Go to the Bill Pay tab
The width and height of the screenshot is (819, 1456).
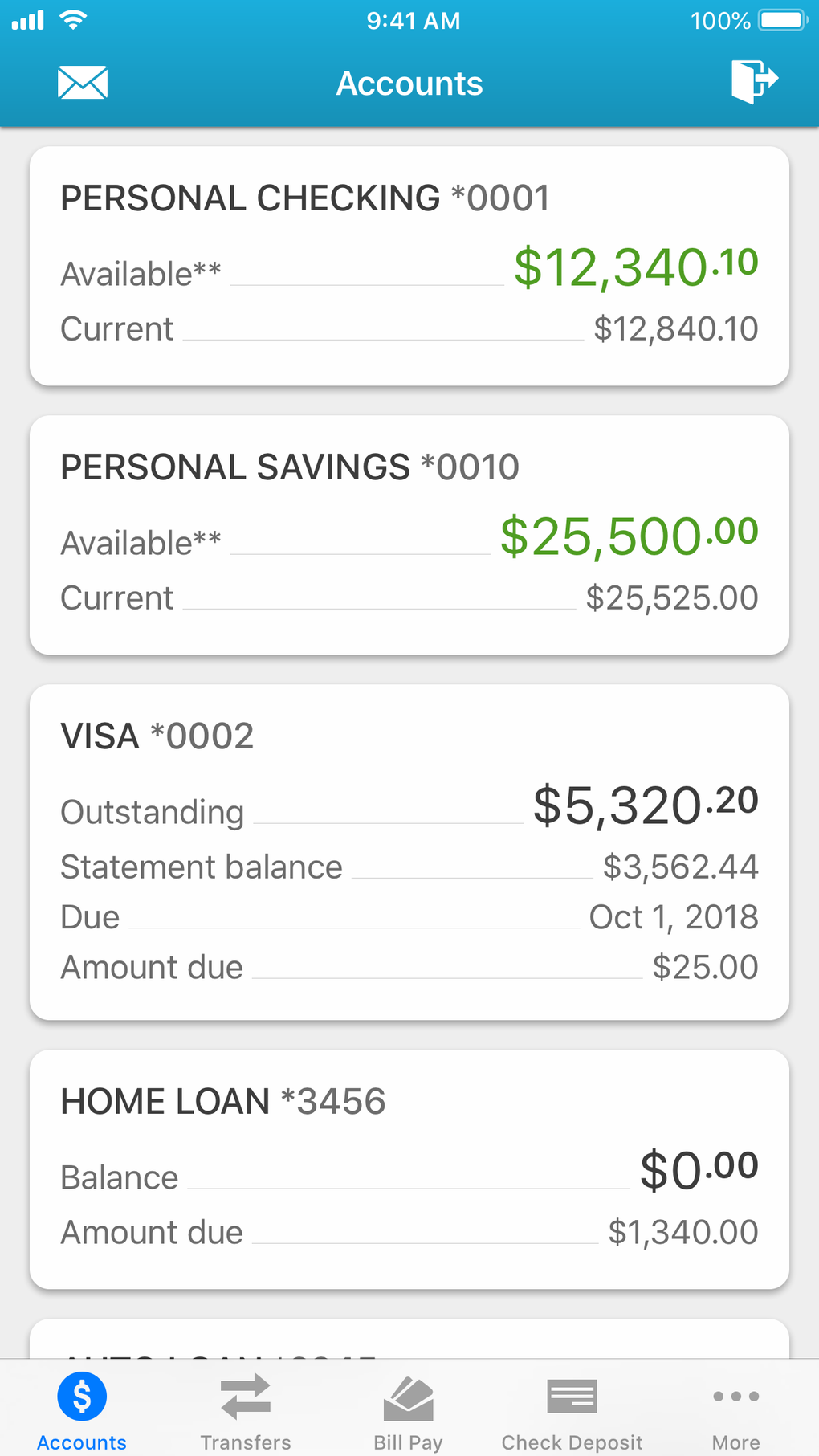409,1409
